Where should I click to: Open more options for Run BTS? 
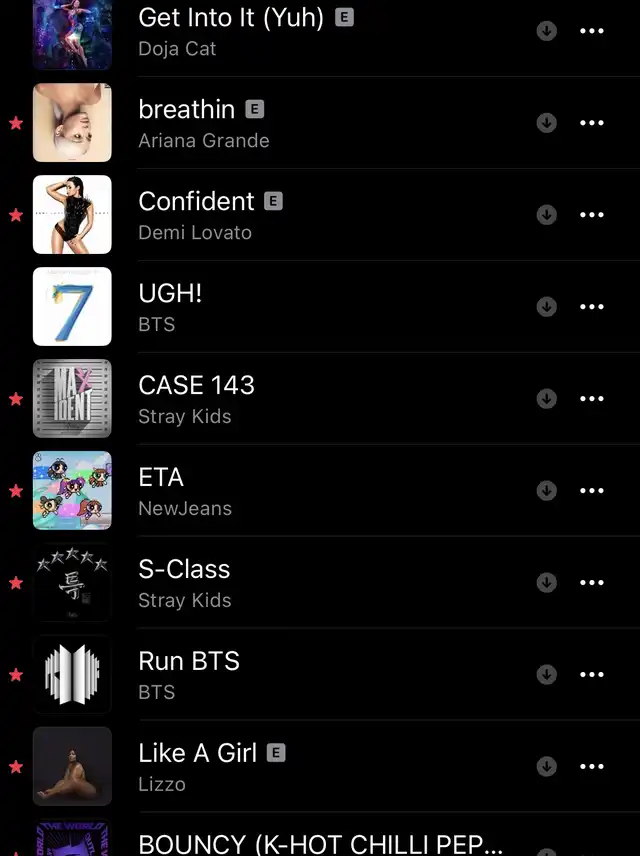point(592,675)
